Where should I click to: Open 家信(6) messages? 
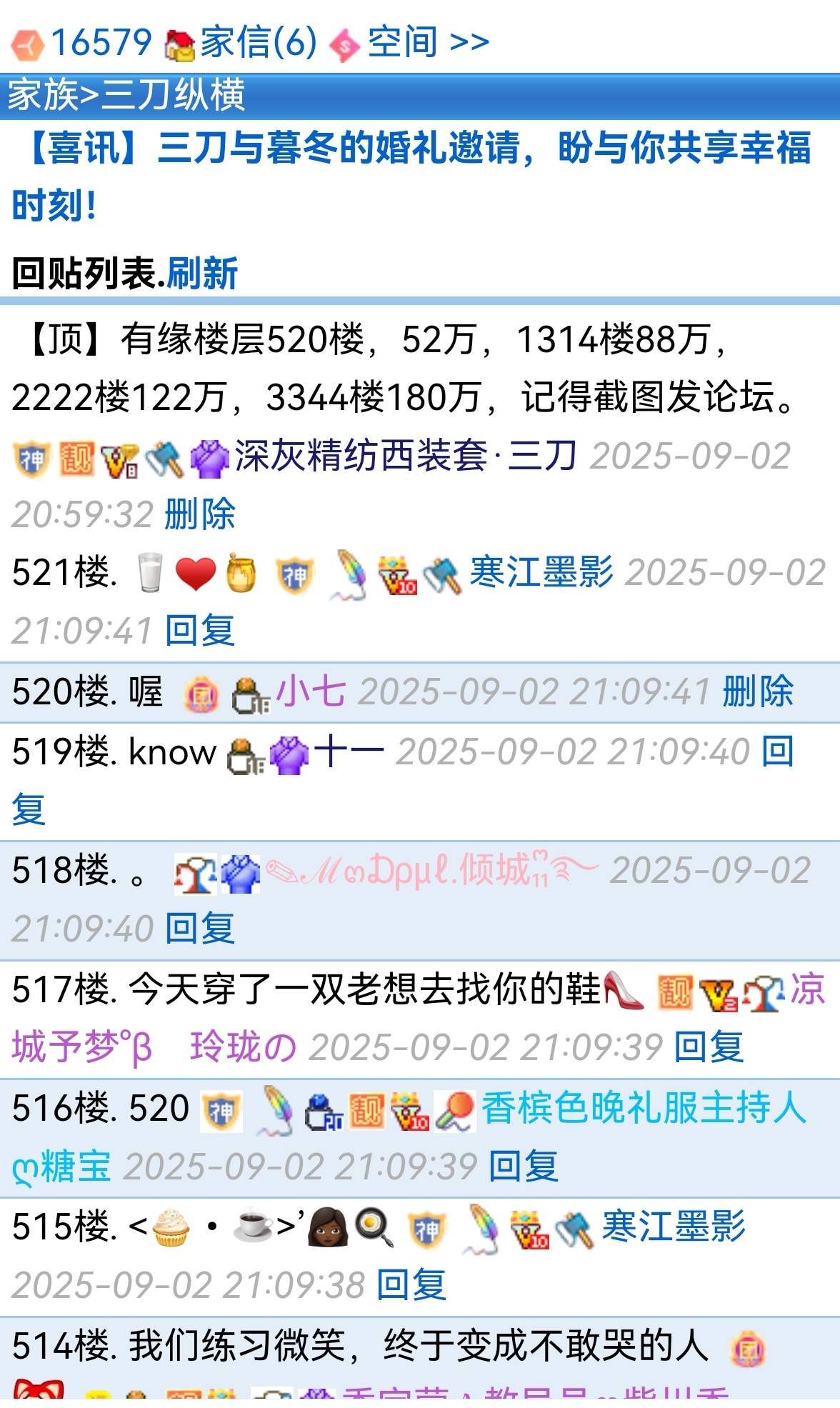click(258, 42)
